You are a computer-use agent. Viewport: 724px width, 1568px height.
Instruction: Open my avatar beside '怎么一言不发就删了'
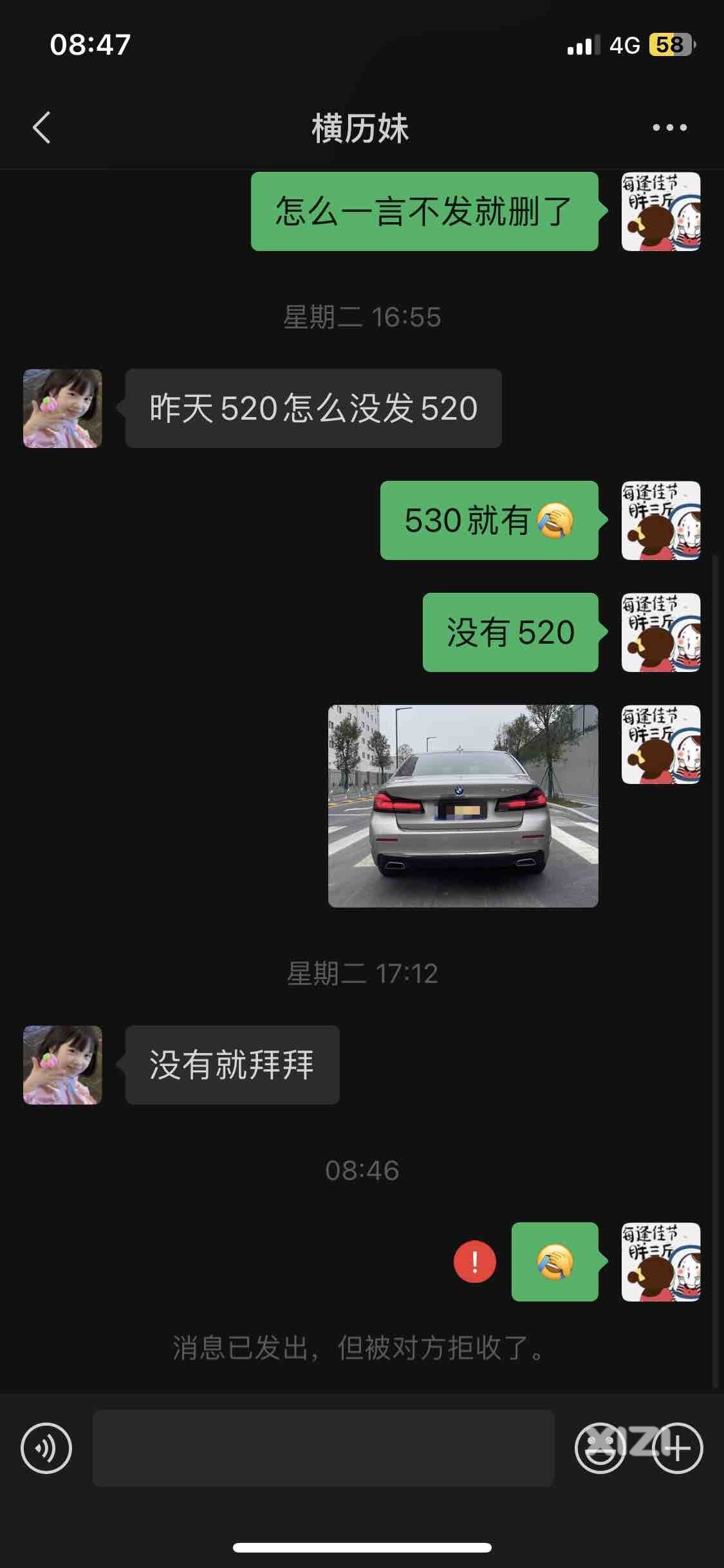[660, 212]
